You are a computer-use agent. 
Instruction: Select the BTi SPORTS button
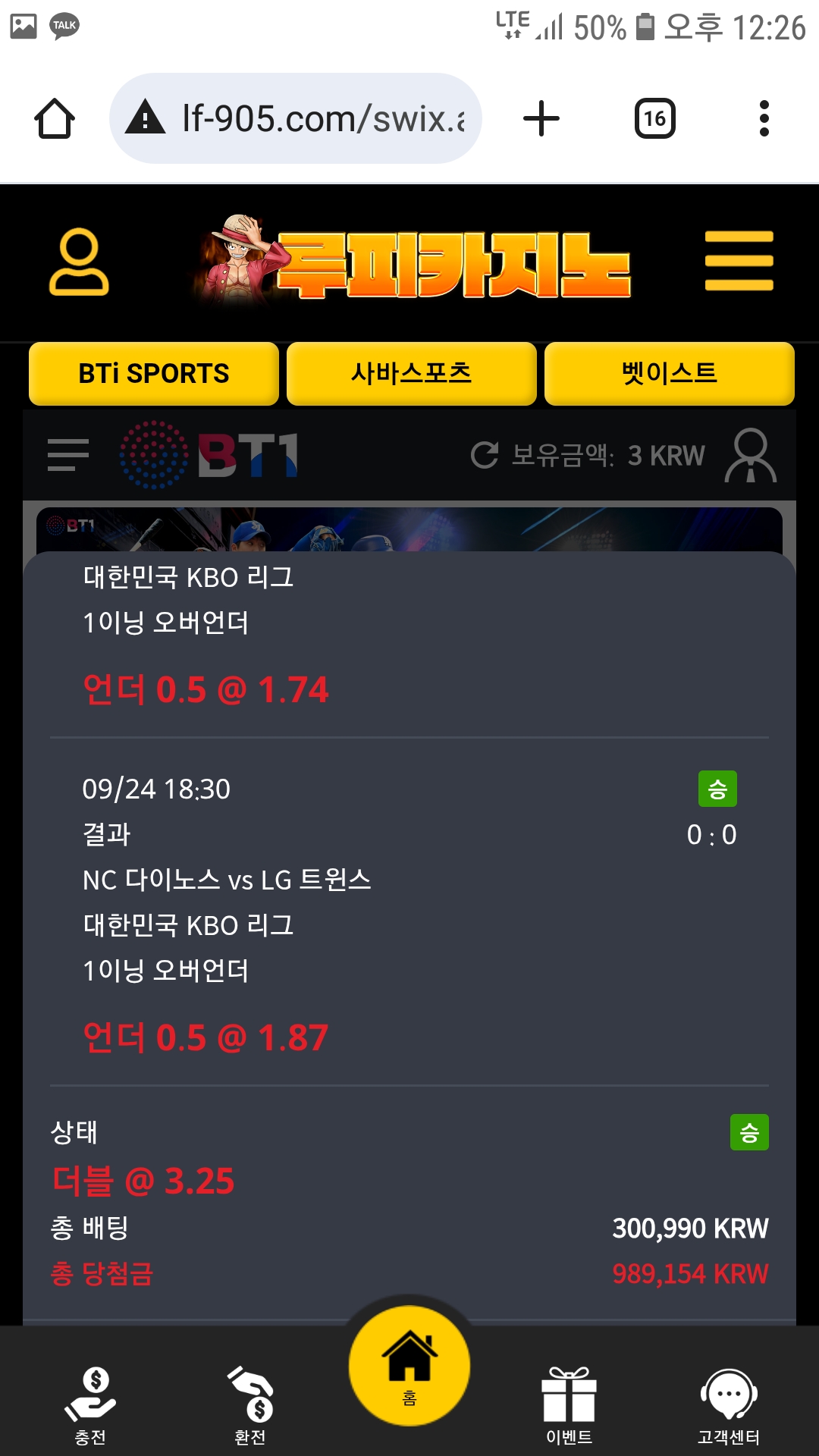click(x=154, y=373)
